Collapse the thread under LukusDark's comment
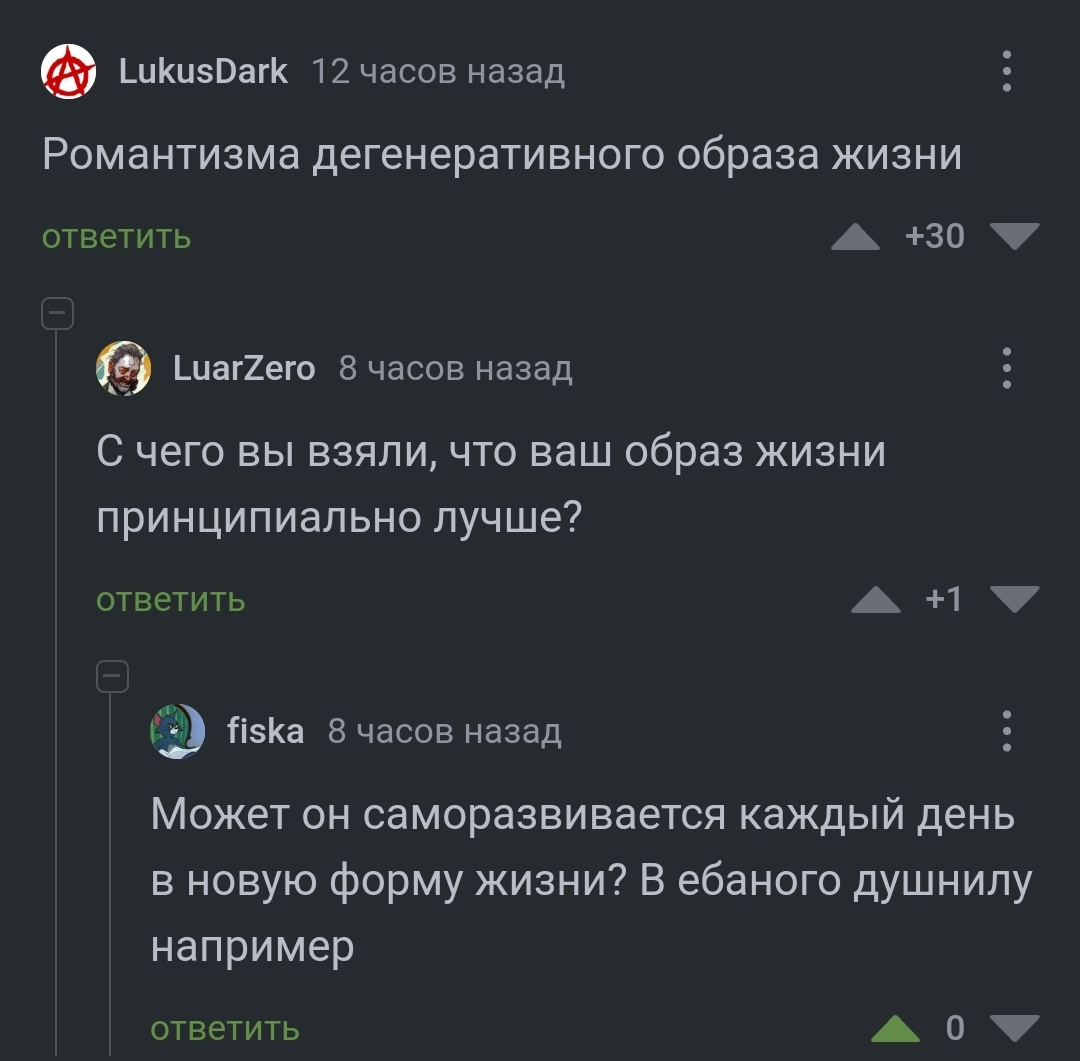1080x1061 pixels. tap(56, 314)
